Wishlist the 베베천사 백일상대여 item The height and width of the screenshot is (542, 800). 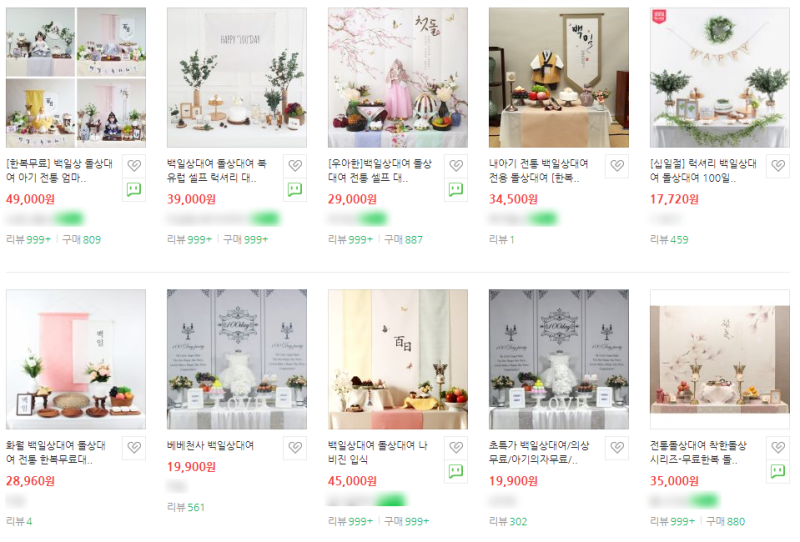295,448
